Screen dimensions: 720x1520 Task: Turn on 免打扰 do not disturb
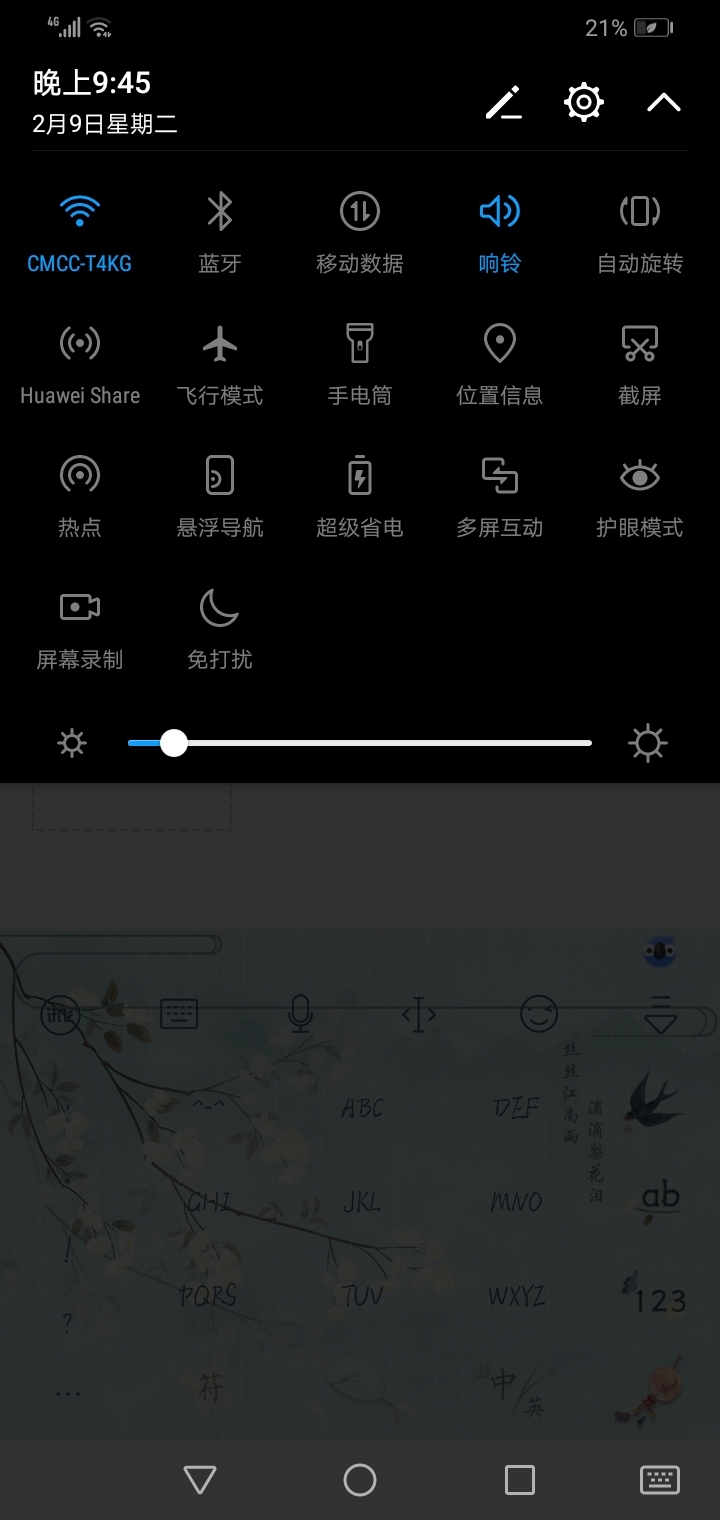coord(220,631)
